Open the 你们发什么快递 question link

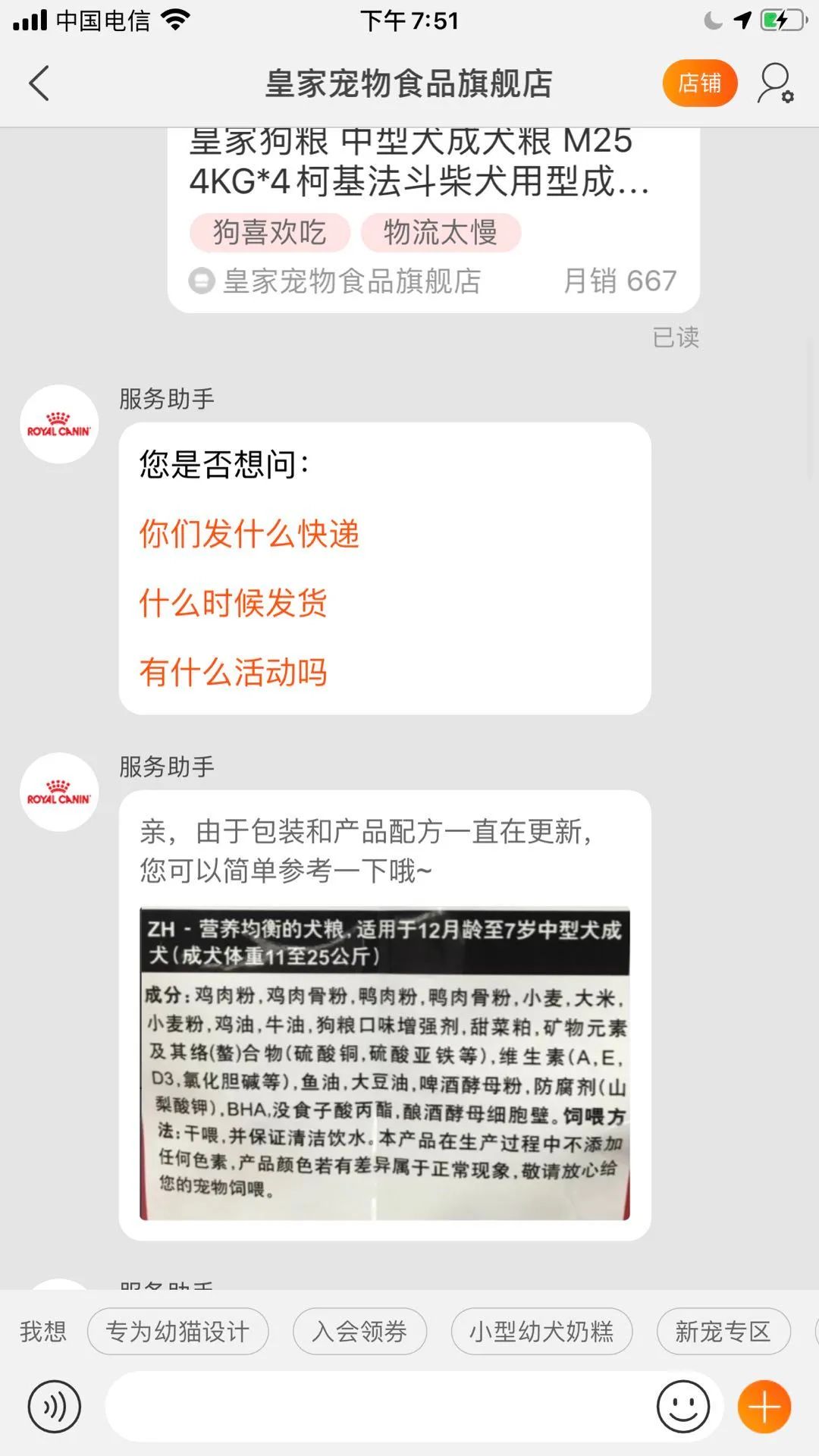[x=250, y=535]
